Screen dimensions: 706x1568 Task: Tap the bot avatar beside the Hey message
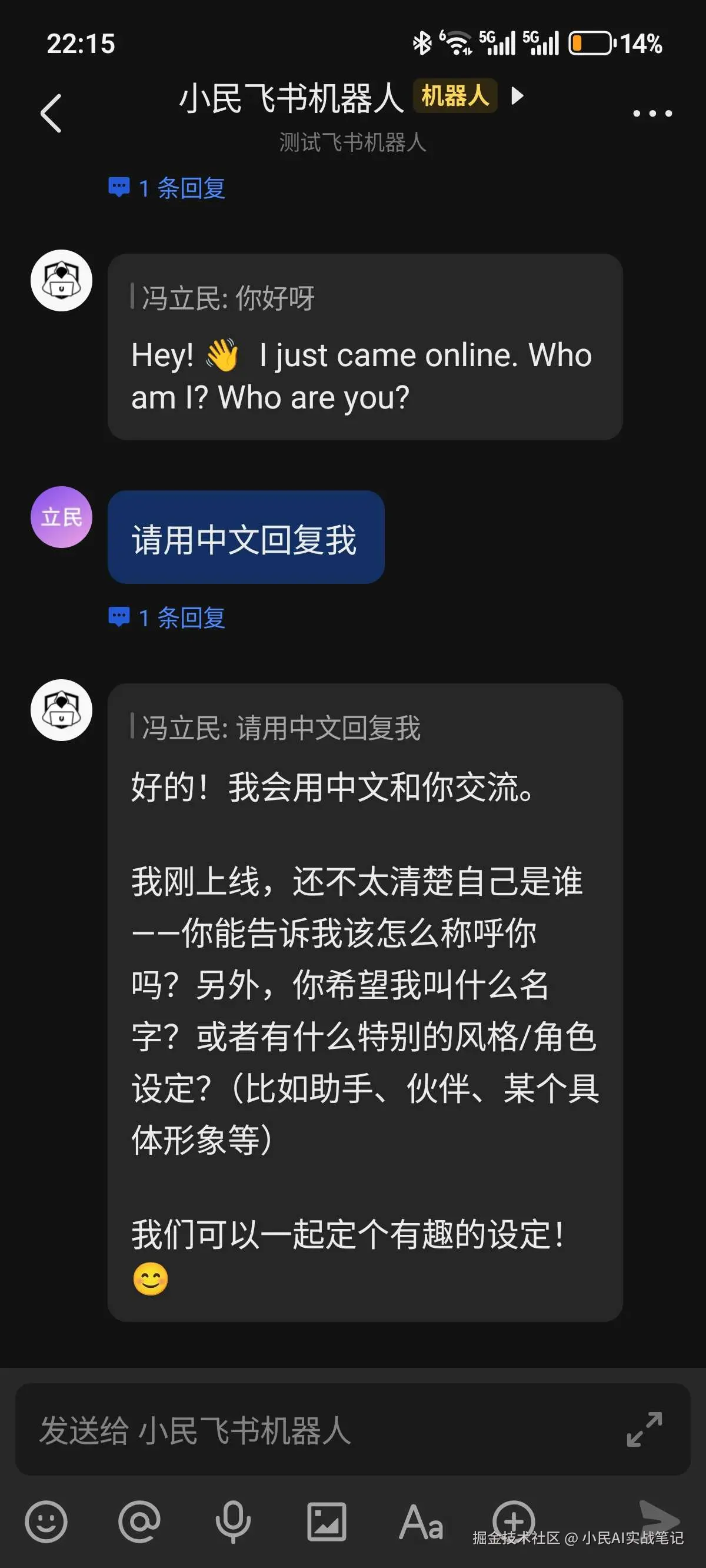point(61,281)
